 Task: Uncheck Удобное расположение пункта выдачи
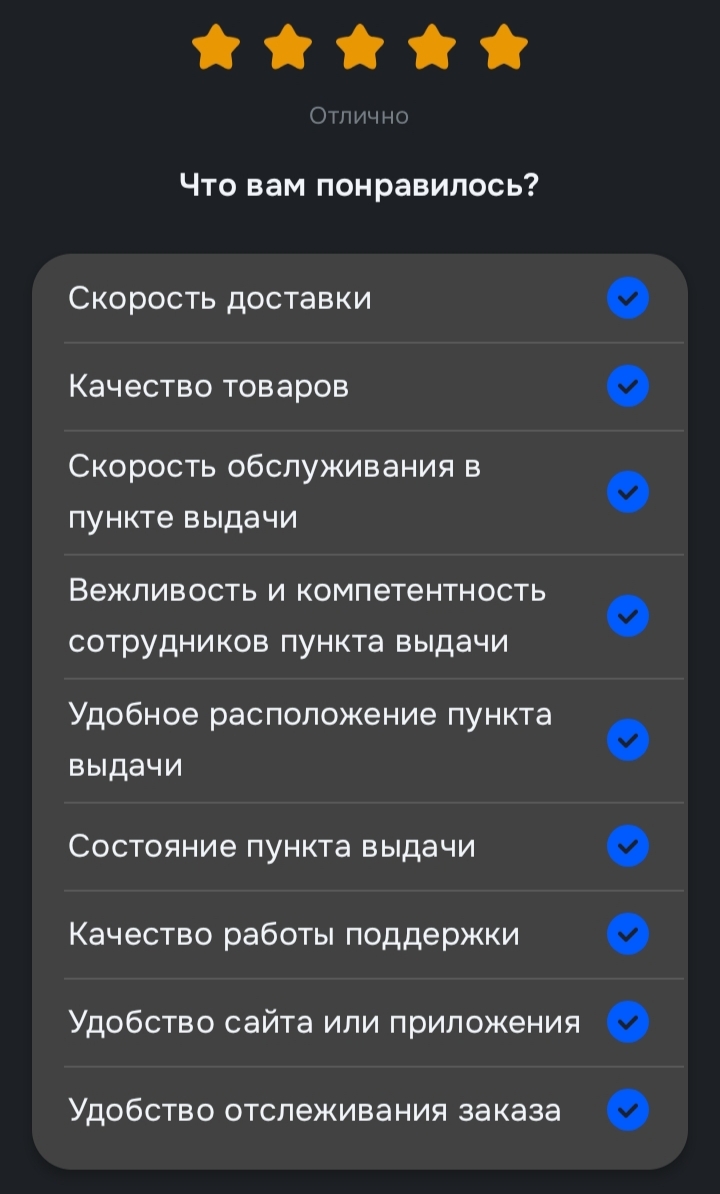click(628, 740)
